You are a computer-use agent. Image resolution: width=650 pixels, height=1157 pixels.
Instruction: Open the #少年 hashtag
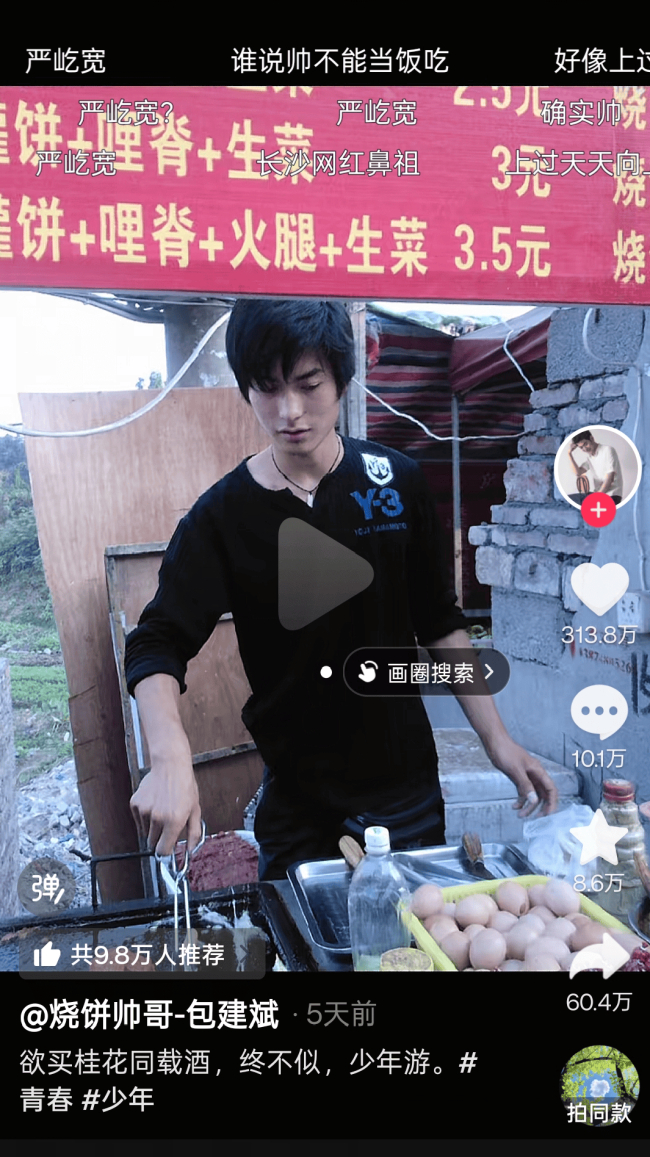point(118,1099)
